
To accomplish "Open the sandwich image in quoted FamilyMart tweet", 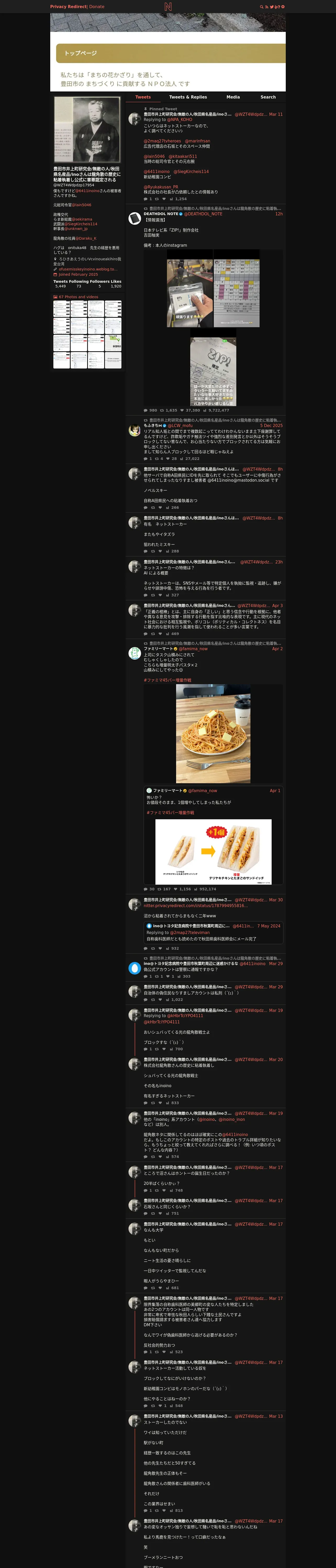I will pos(214,851).
